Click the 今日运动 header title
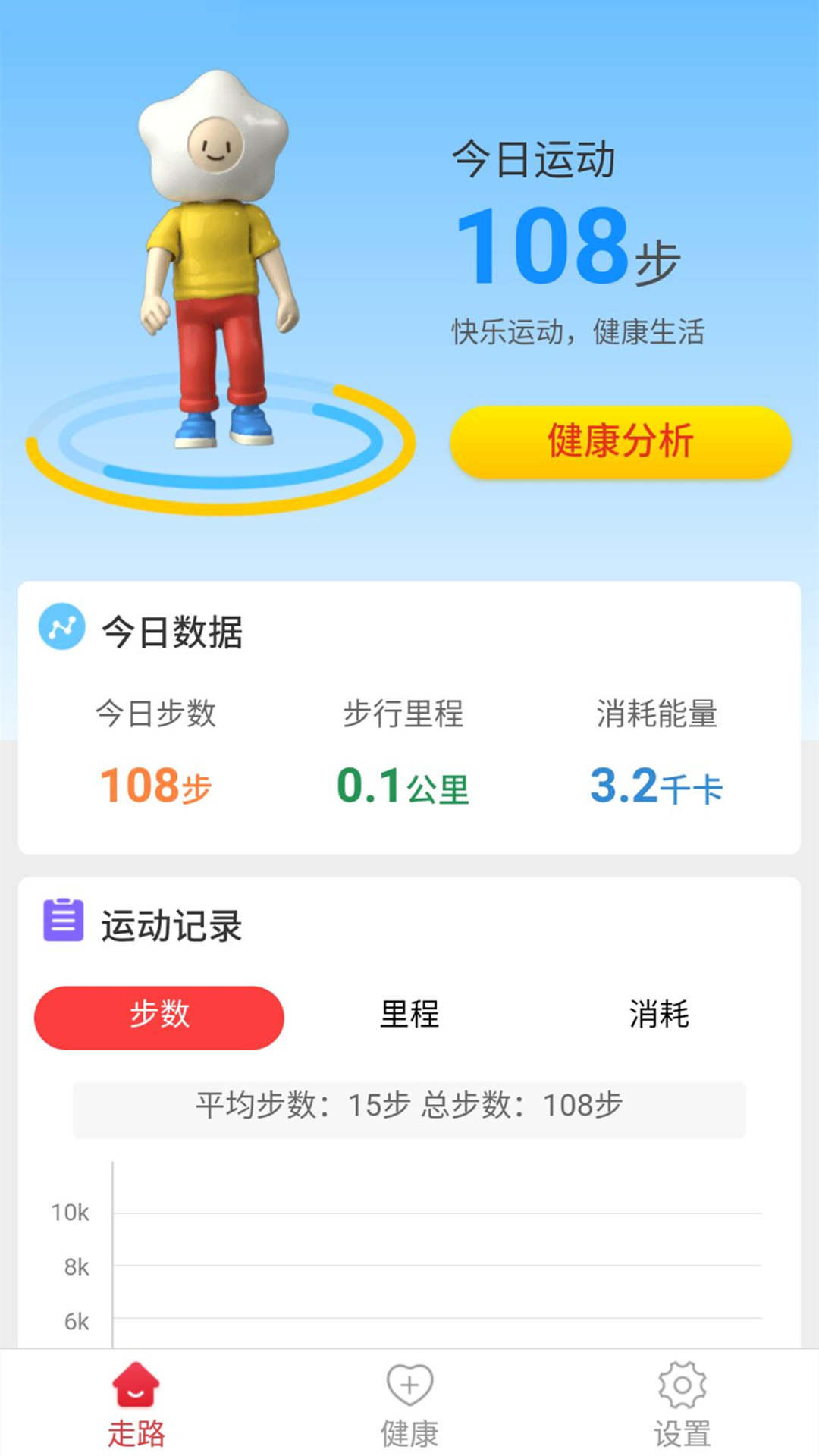Image resolution: width=819 pixels, height=1456 pixels. click(x=535, y=158)
